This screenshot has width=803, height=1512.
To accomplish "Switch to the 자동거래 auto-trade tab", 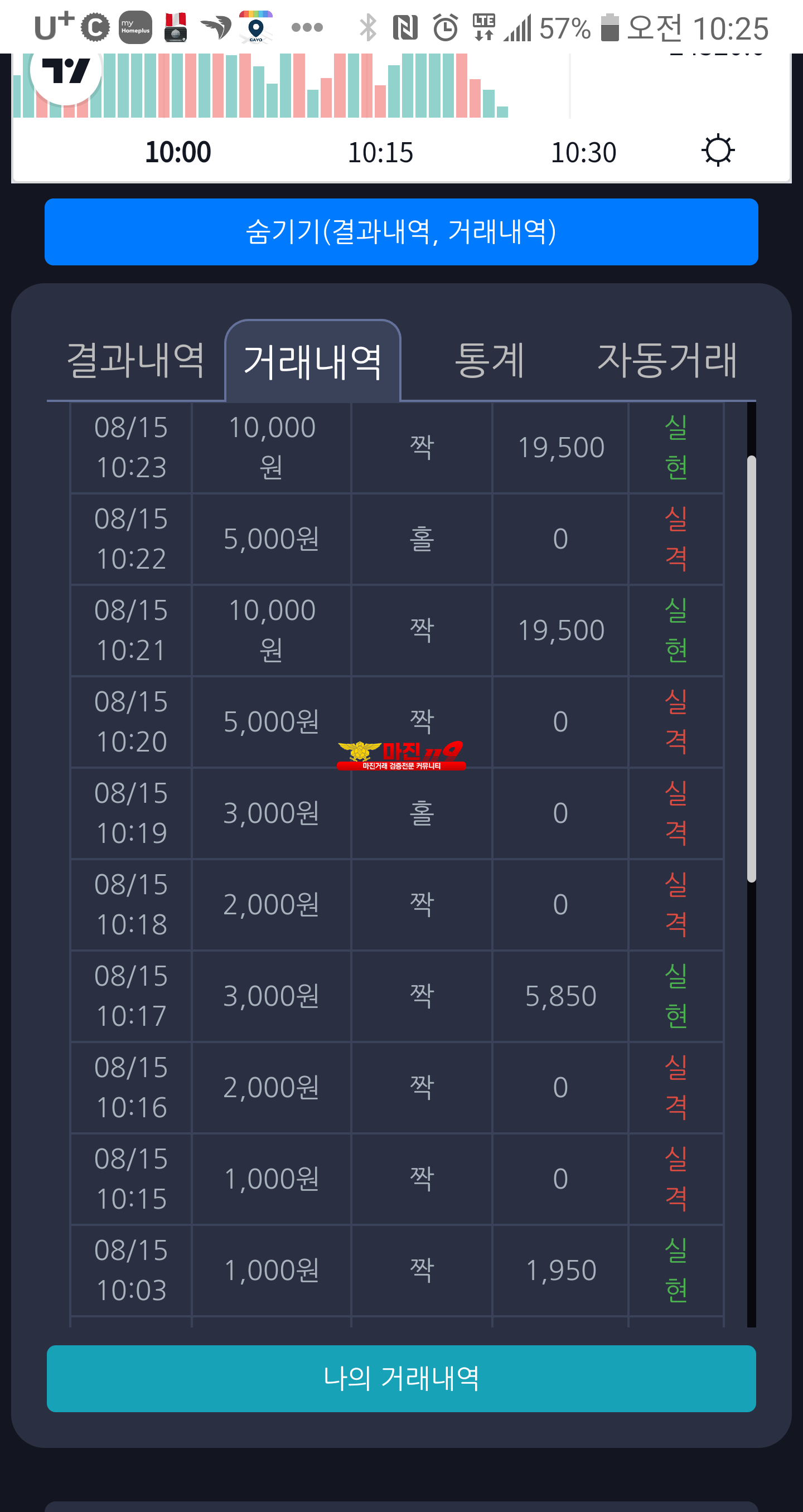I will tap(667, 360).
